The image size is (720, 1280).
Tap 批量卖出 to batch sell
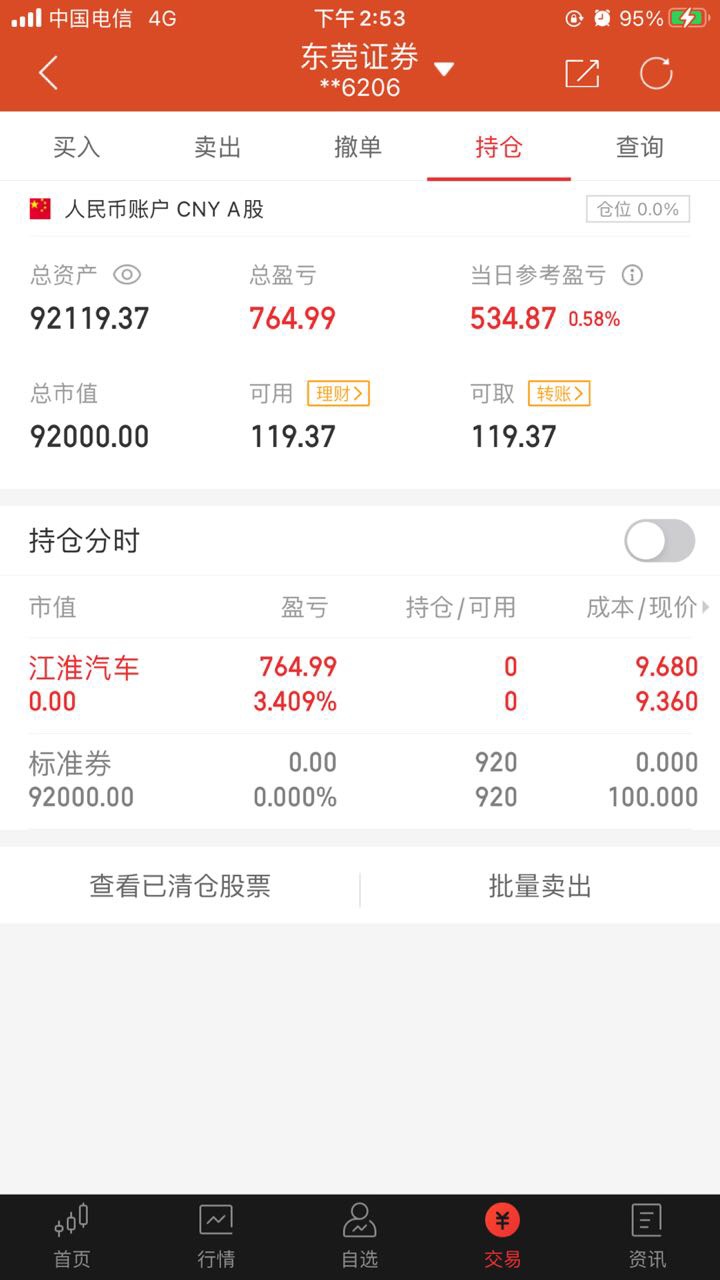(x=540, y=886)
